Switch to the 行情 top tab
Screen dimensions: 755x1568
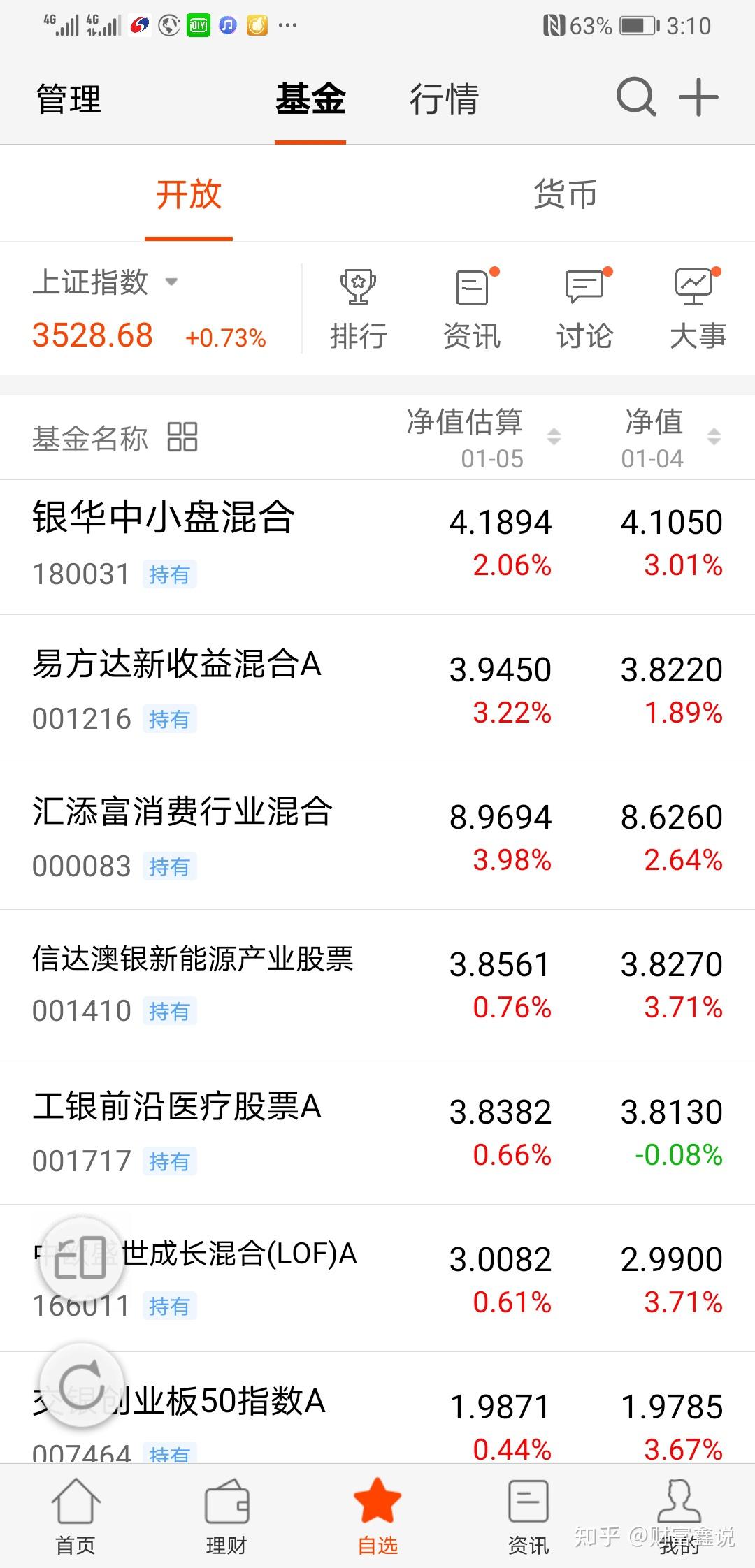point(444,99)
